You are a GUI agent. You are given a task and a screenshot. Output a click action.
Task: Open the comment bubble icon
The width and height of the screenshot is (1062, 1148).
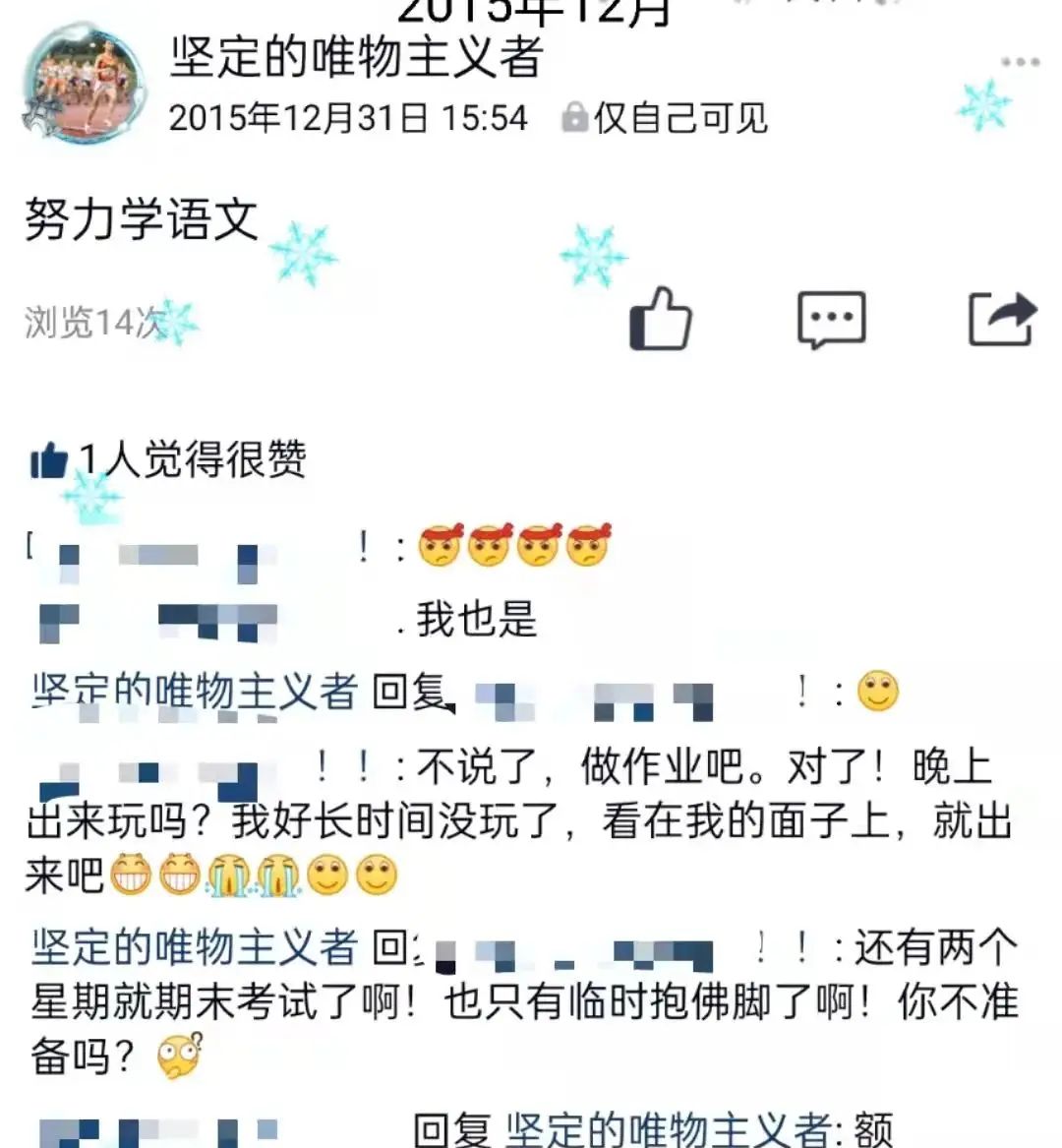(x=831, y=317)
